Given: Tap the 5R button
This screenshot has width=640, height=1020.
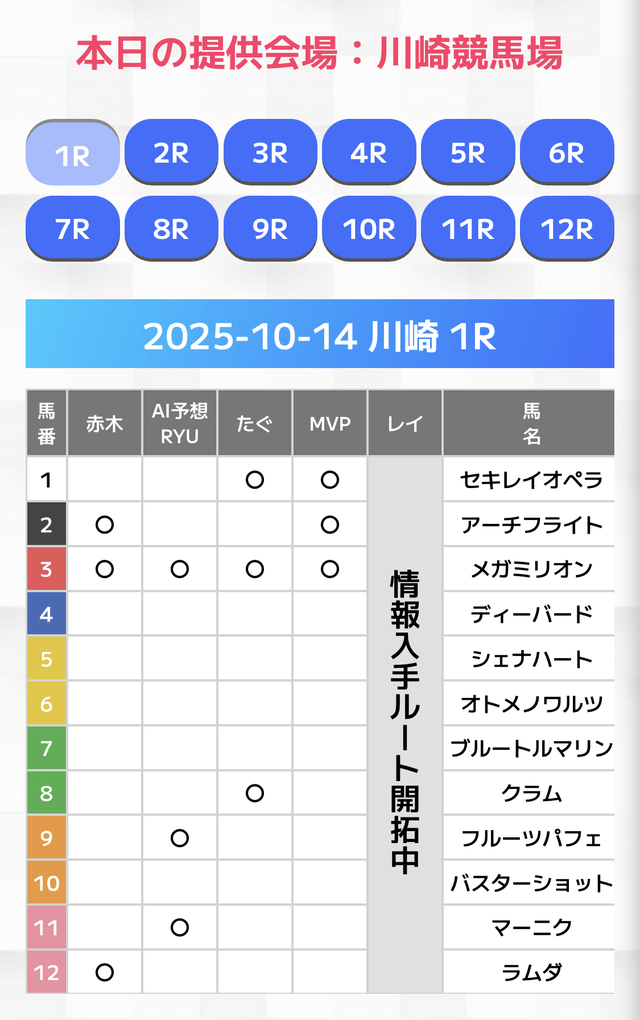Looking at the screenshot, I should click(x=468, y=152).
